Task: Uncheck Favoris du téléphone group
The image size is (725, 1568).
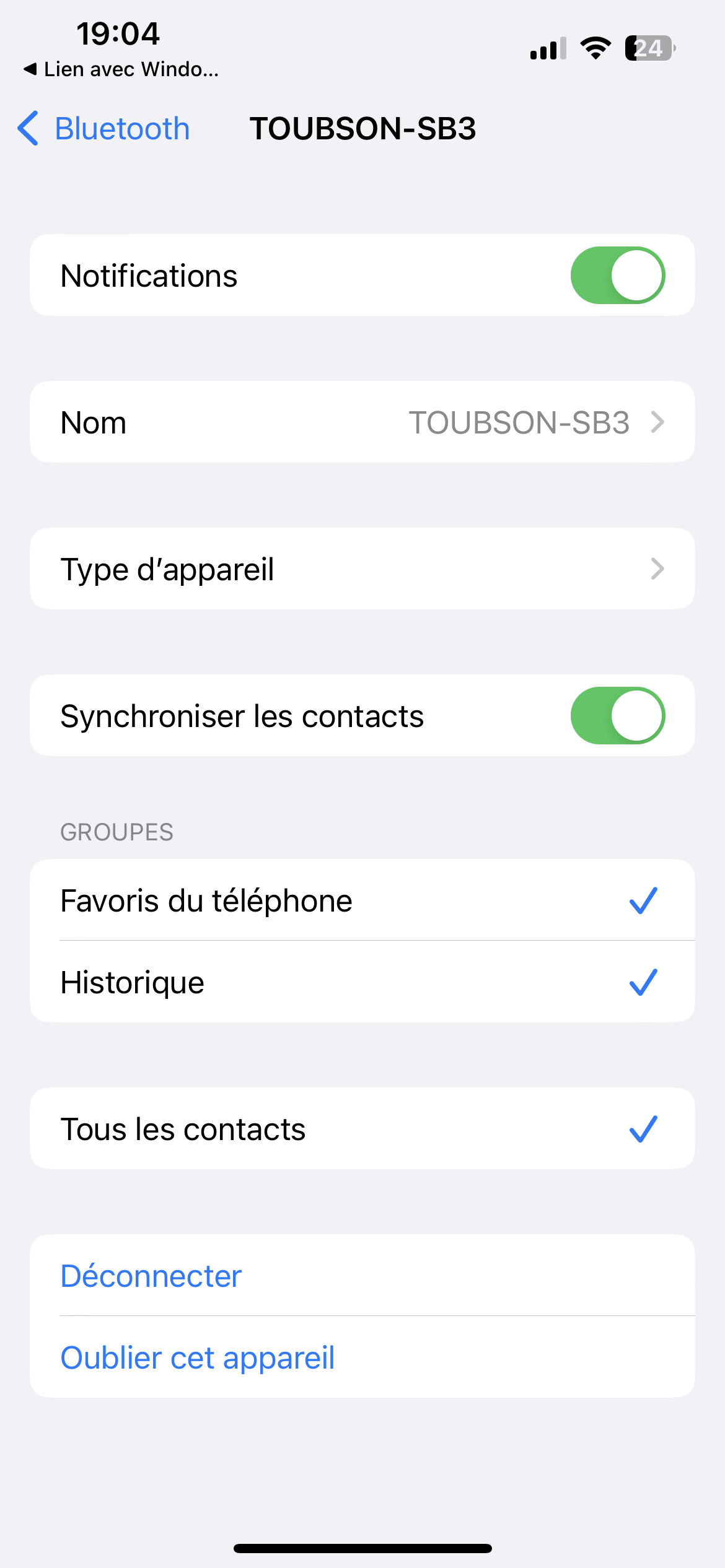Action: (x=362, y=900)
